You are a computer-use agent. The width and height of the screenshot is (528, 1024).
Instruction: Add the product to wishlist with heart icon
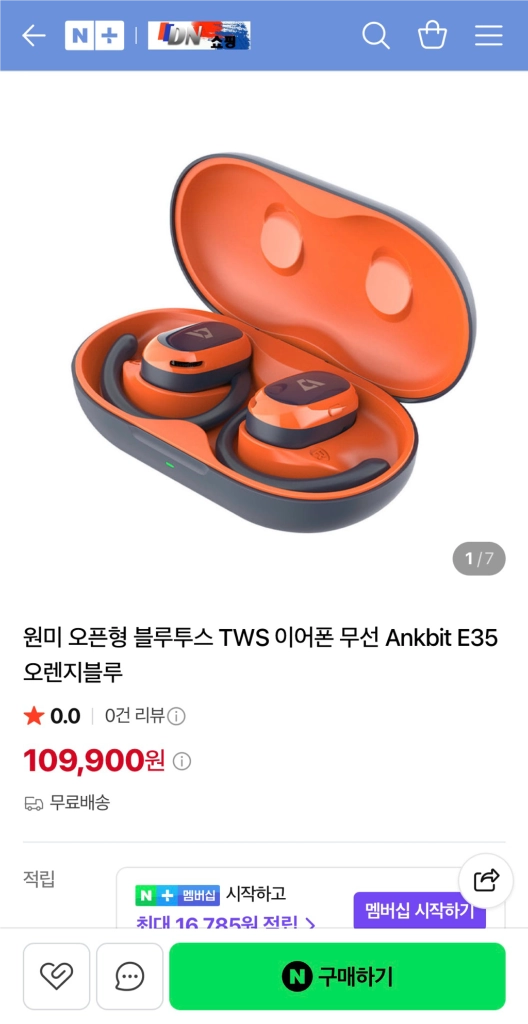(57, 976)
